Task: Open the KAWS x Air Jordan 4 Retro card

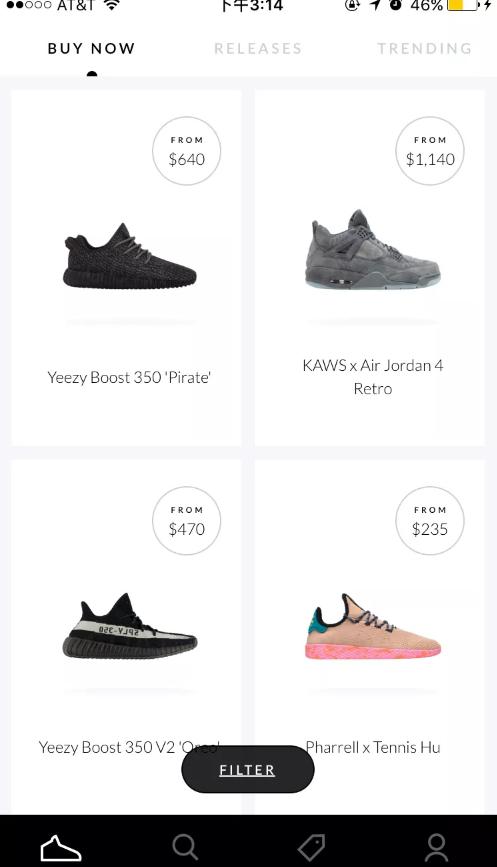Action: [x=370, y=268]
